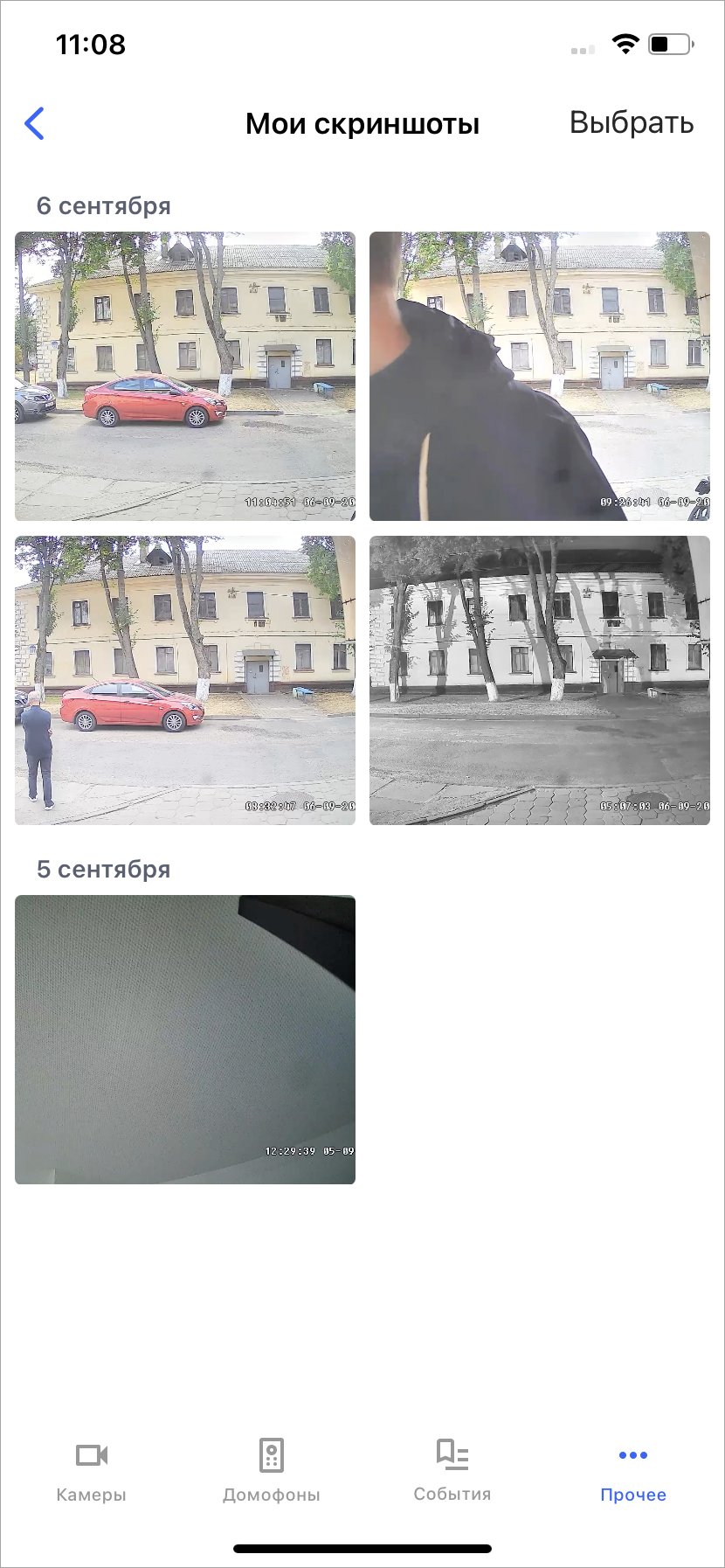Open the screenshot with the man in black jacket
Image resolution: width=725 pixels, height=1568 pixels.
pyautogui.click(x=539, y=376)
